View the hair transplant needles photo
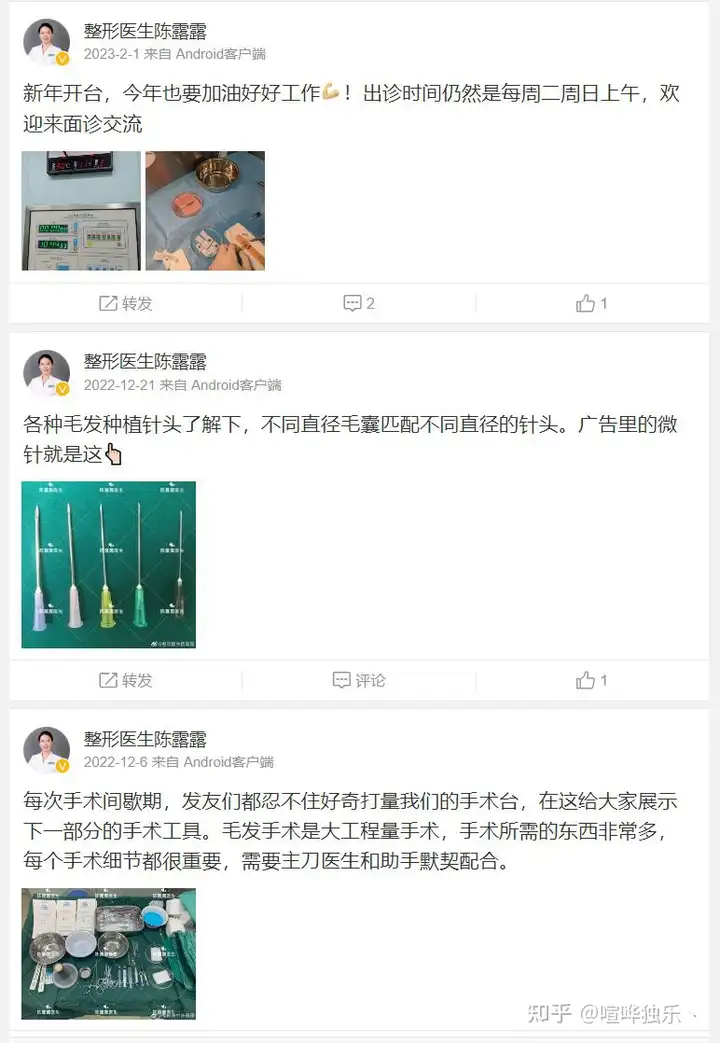 point(108,565)
